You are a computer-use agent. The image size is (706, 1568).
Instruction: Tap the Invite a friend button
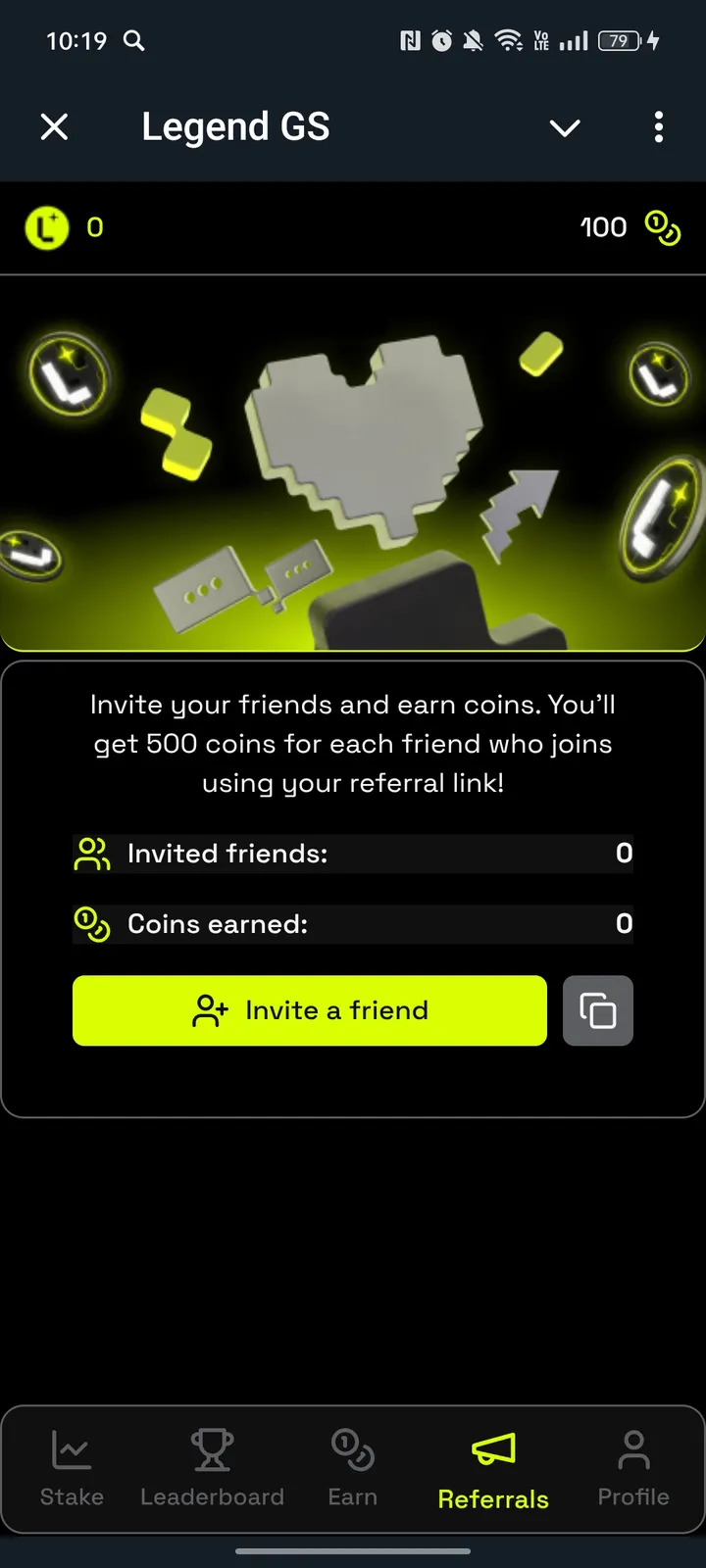[310, 1010]
